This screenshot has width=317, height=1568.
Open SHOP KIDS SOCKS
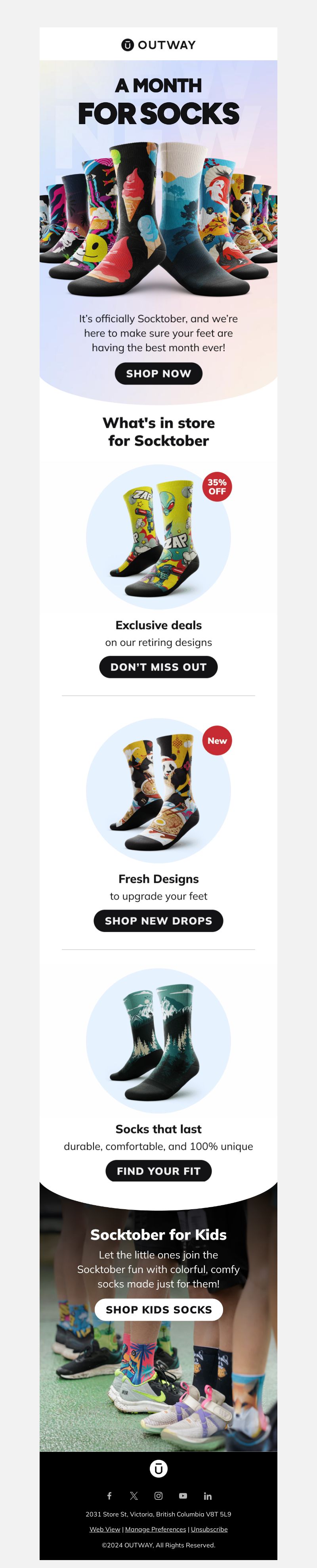158,1309
